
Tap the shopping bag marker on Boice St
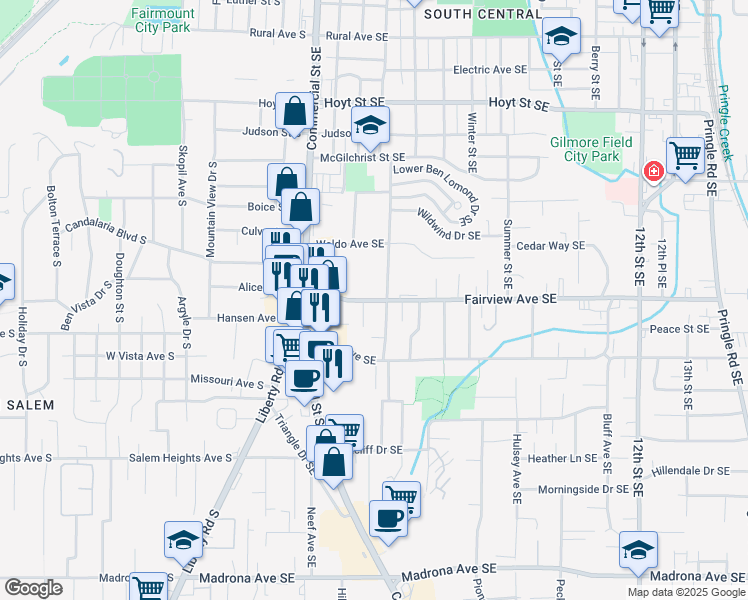pyautogui.click(x=301, y=209)
